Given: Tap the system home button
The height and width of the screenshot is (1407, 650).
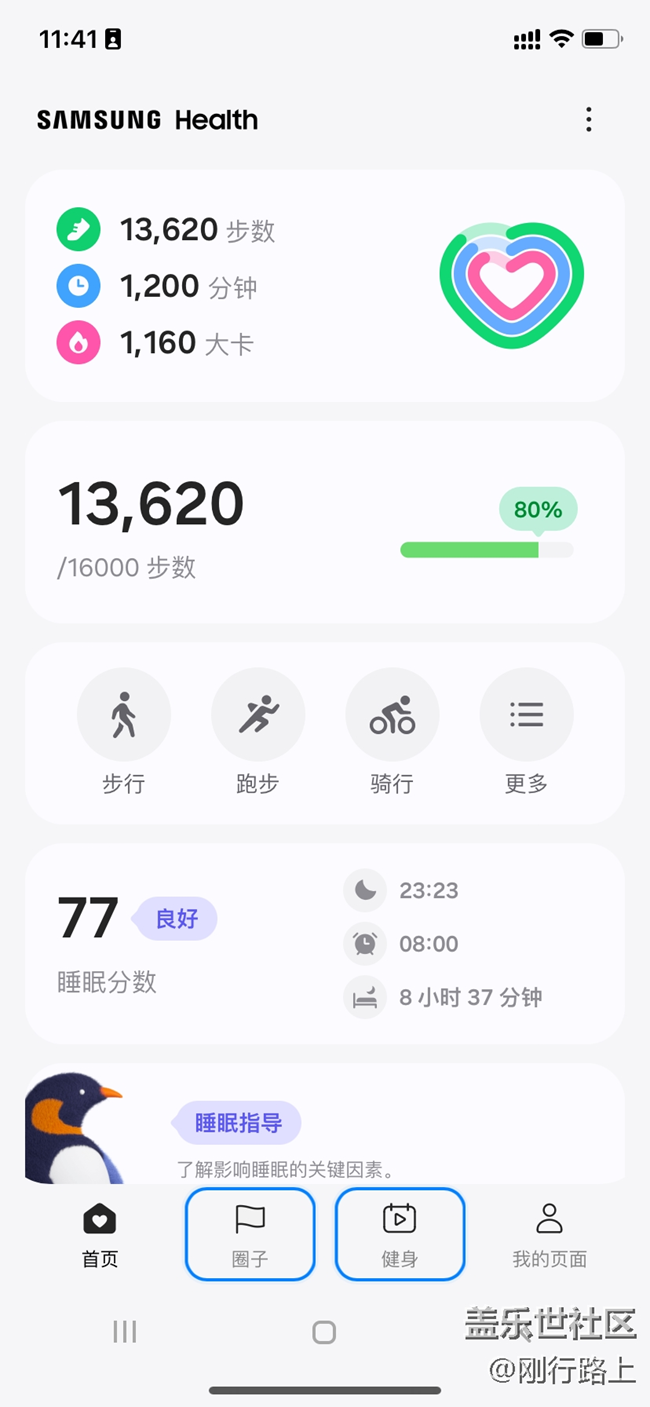Looking at the screenshot, I should click(x=324, y=1332).
